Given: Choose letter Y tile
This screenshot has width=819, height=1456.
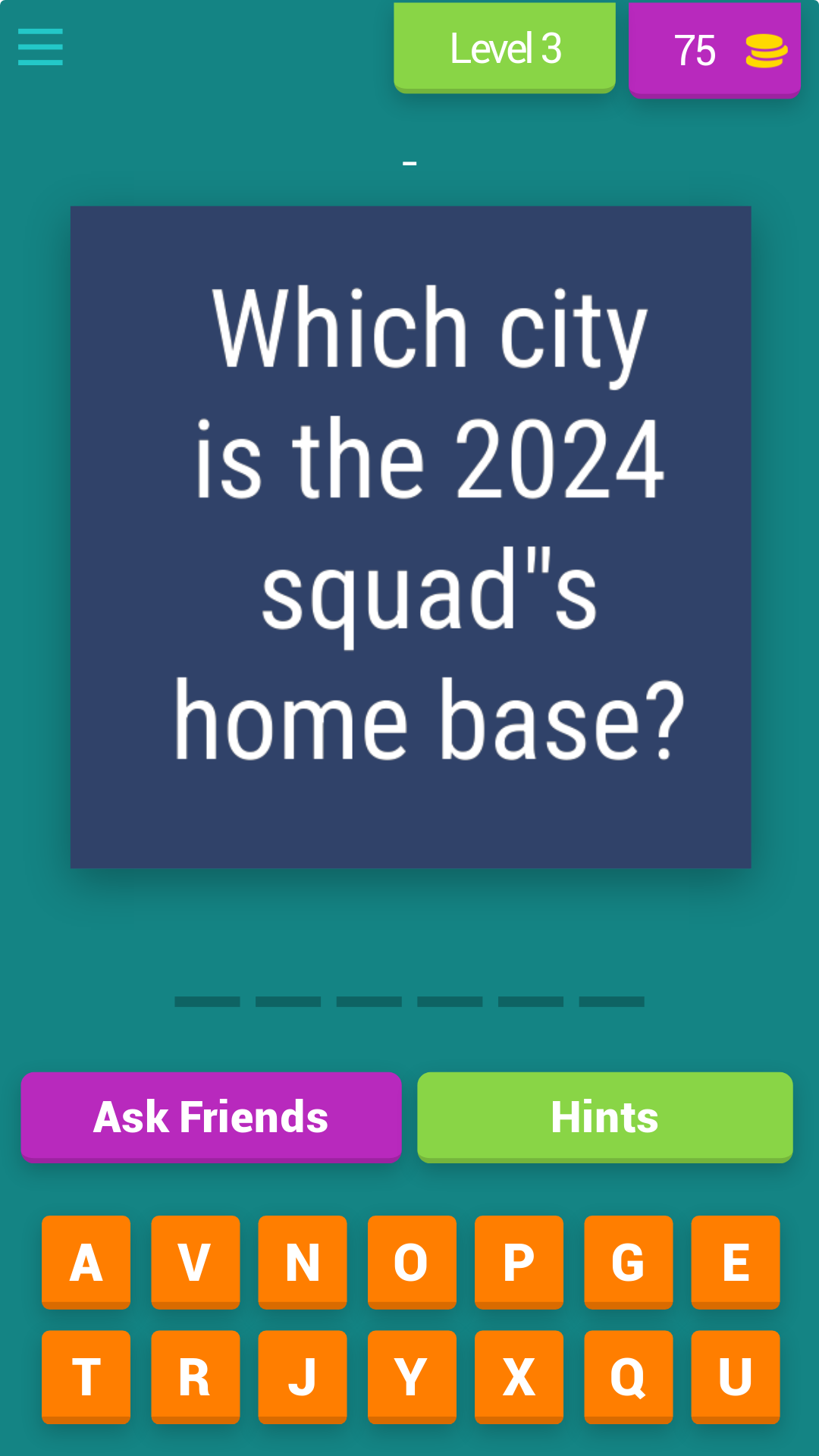Looking at the screenshot, I should point(412,1376).
